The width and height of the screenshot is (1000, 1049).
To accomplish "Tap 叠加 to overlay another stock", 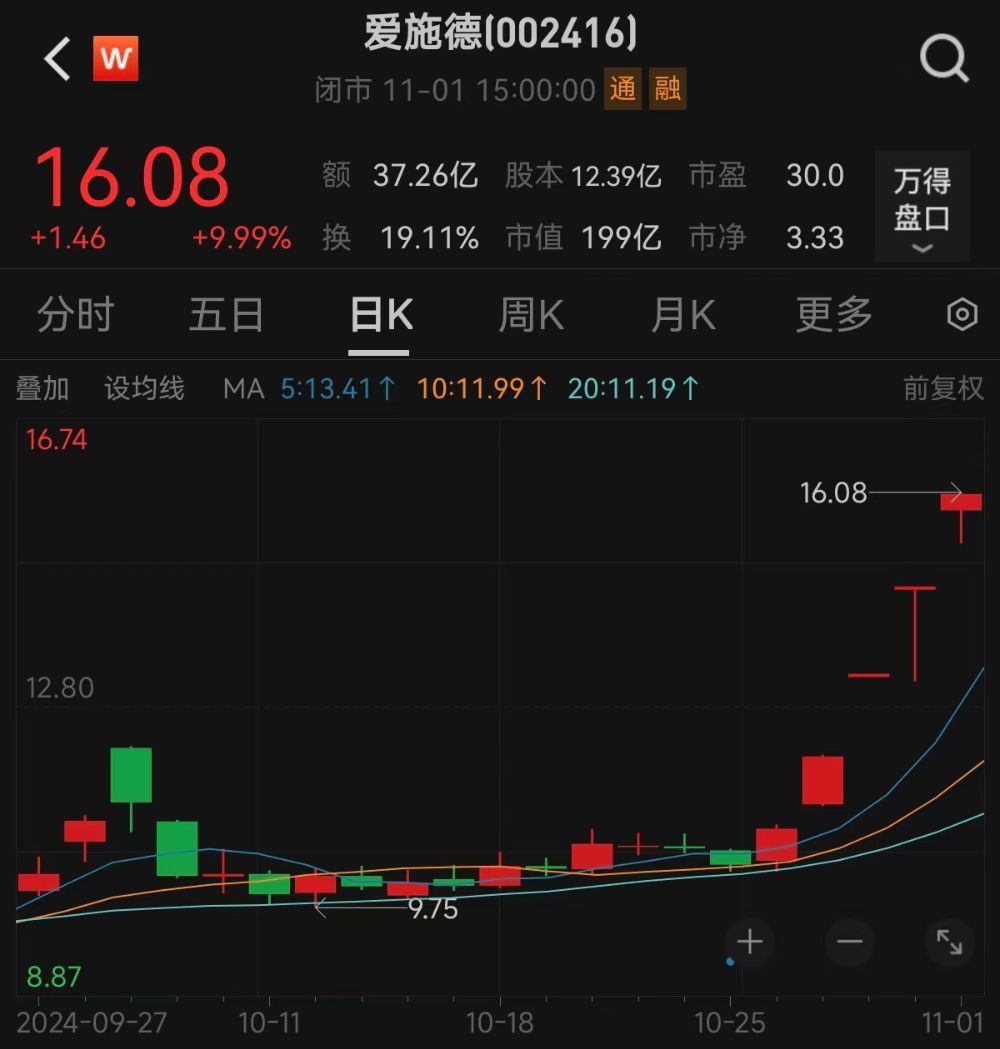I will click(42, 388).
